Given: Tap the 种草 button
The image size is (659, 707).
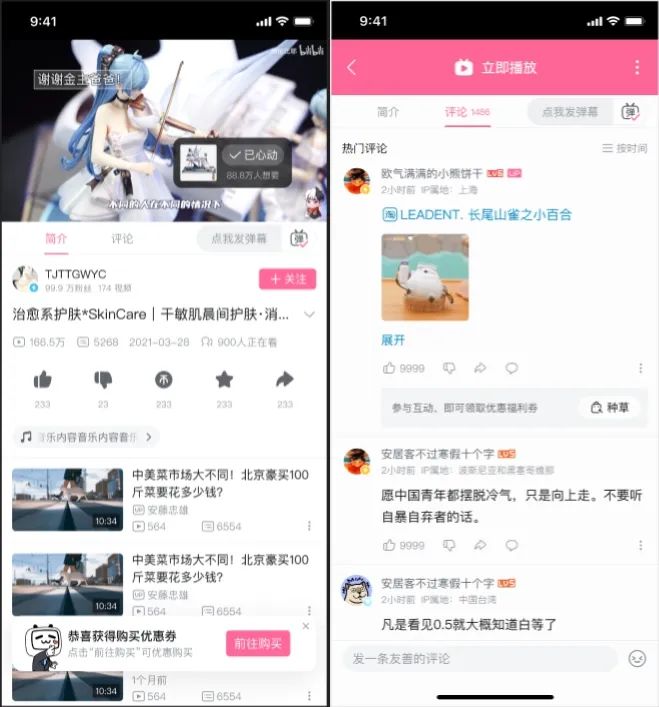Looking at the screenshot, I should [609, 407].
